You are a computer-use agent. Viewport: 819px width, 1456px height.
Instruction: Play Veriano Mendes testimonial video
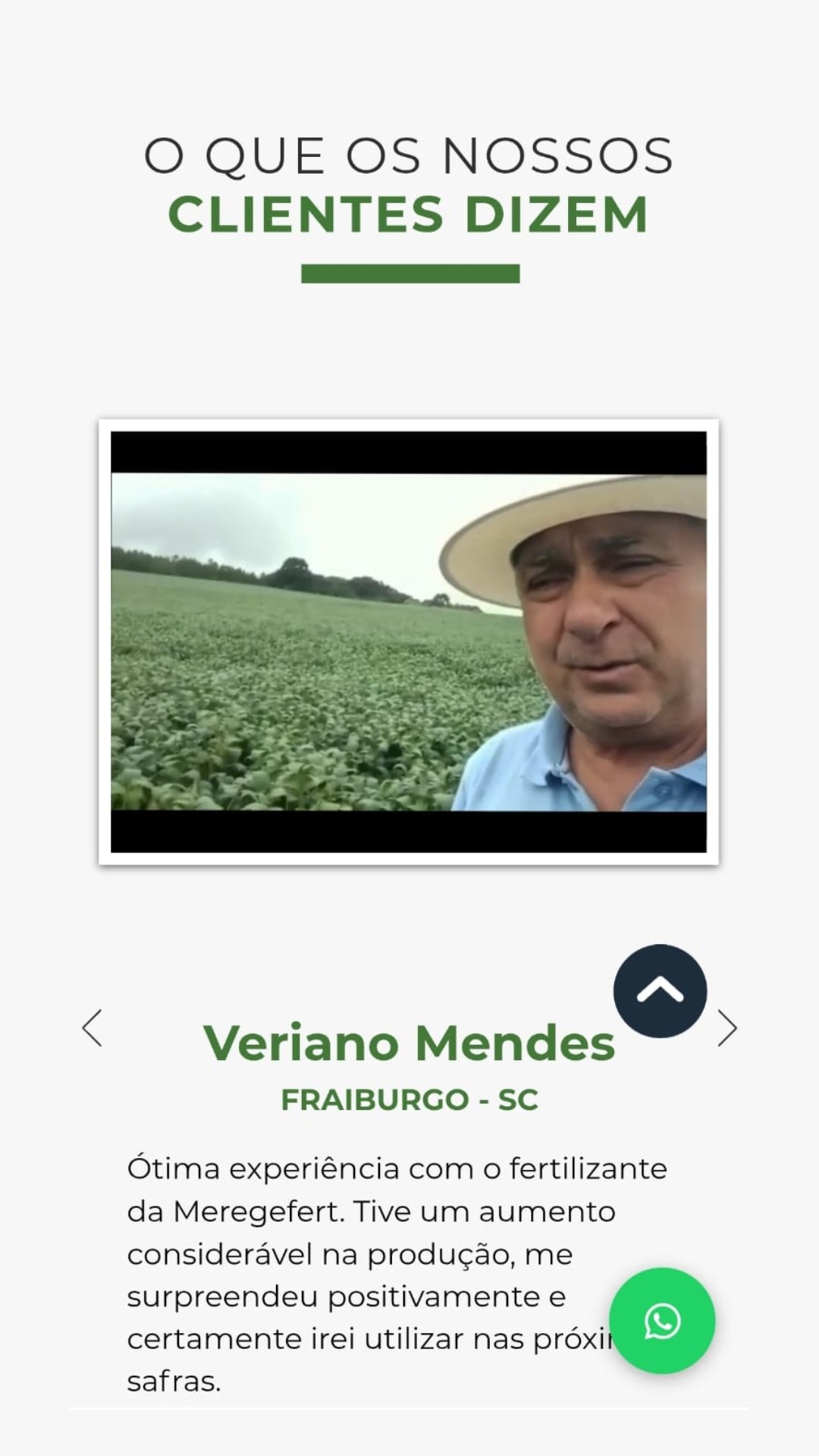pos(409,642)
